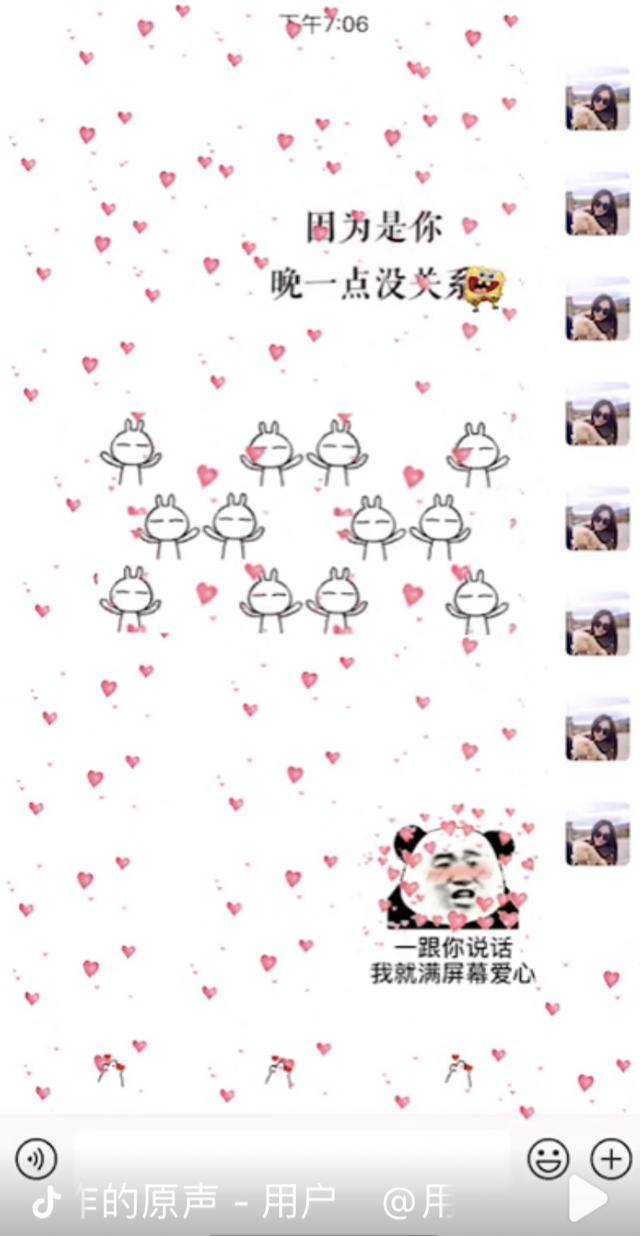Open the emoji sticker panel

[548, 1159]
